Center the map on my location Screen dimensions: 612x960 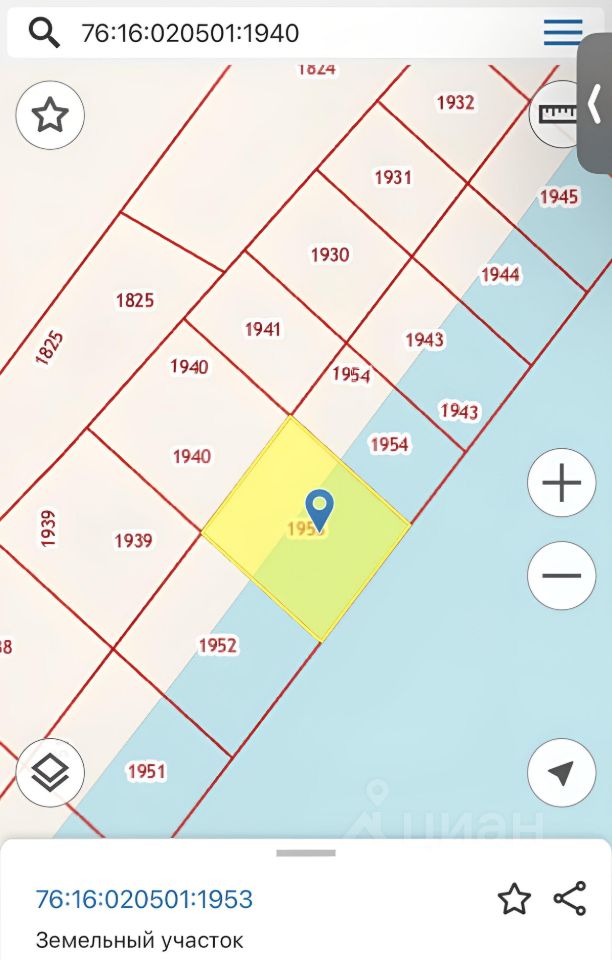point(561,772)
